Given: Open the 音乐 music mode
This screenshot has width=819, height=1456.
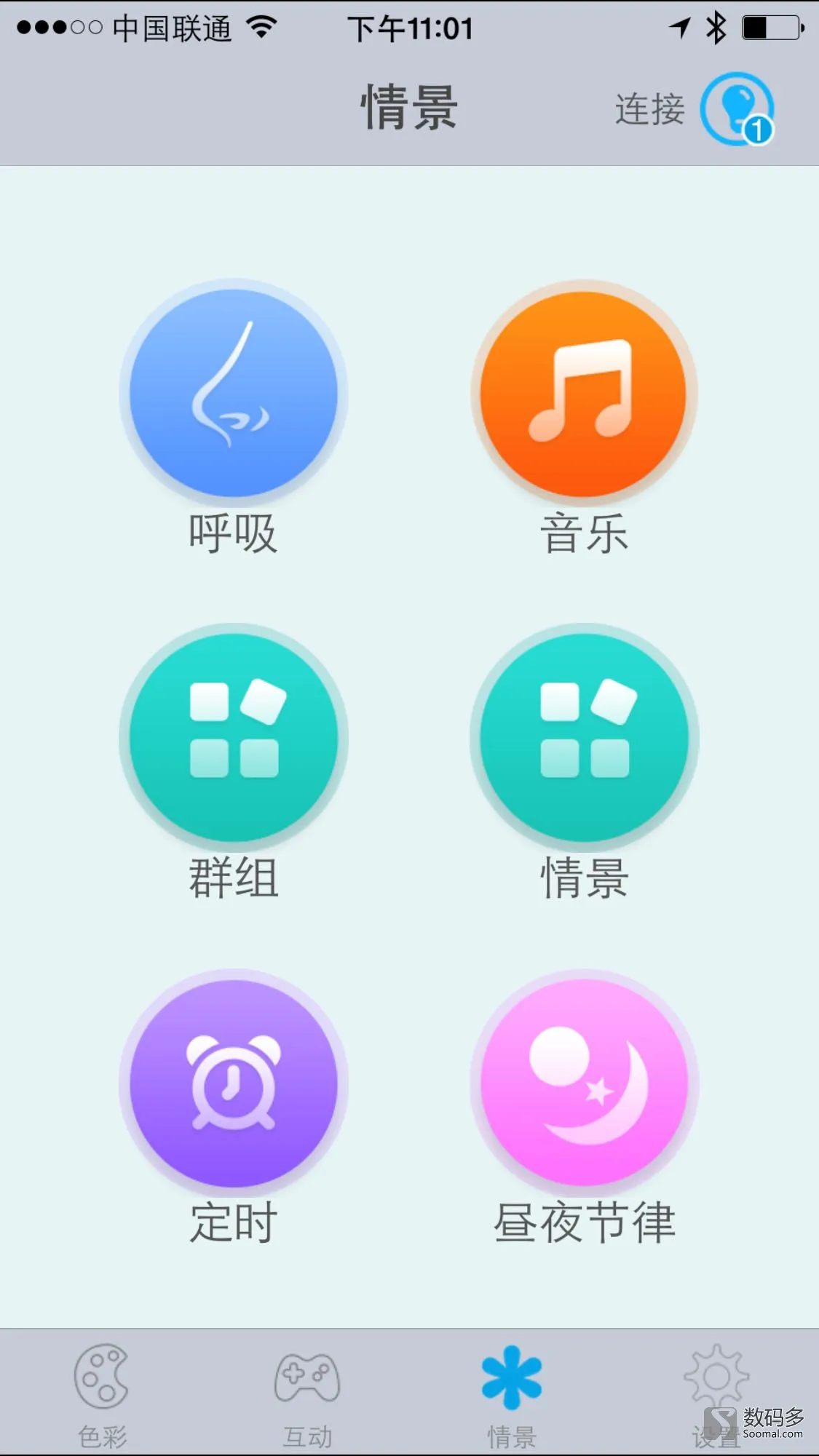Looking at the screenshot, I should pyautogui.click(x=584, y=393).
